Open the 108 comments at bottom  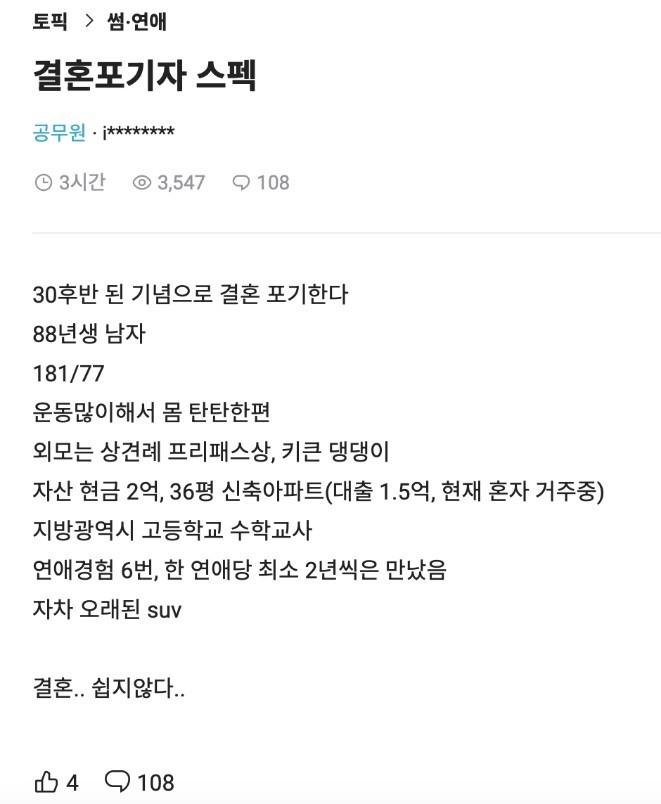point(140,781)
